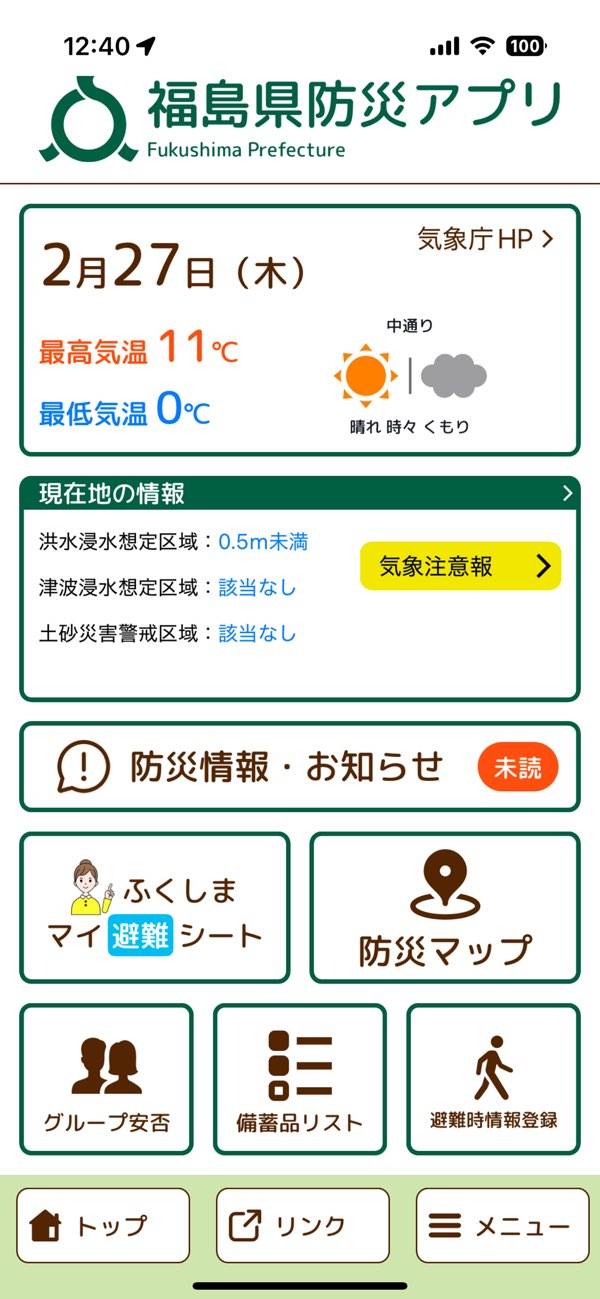Open the 気象注意報 yellow button
The height and width of the screenshot is (1299, 600).
coord(460,566)
